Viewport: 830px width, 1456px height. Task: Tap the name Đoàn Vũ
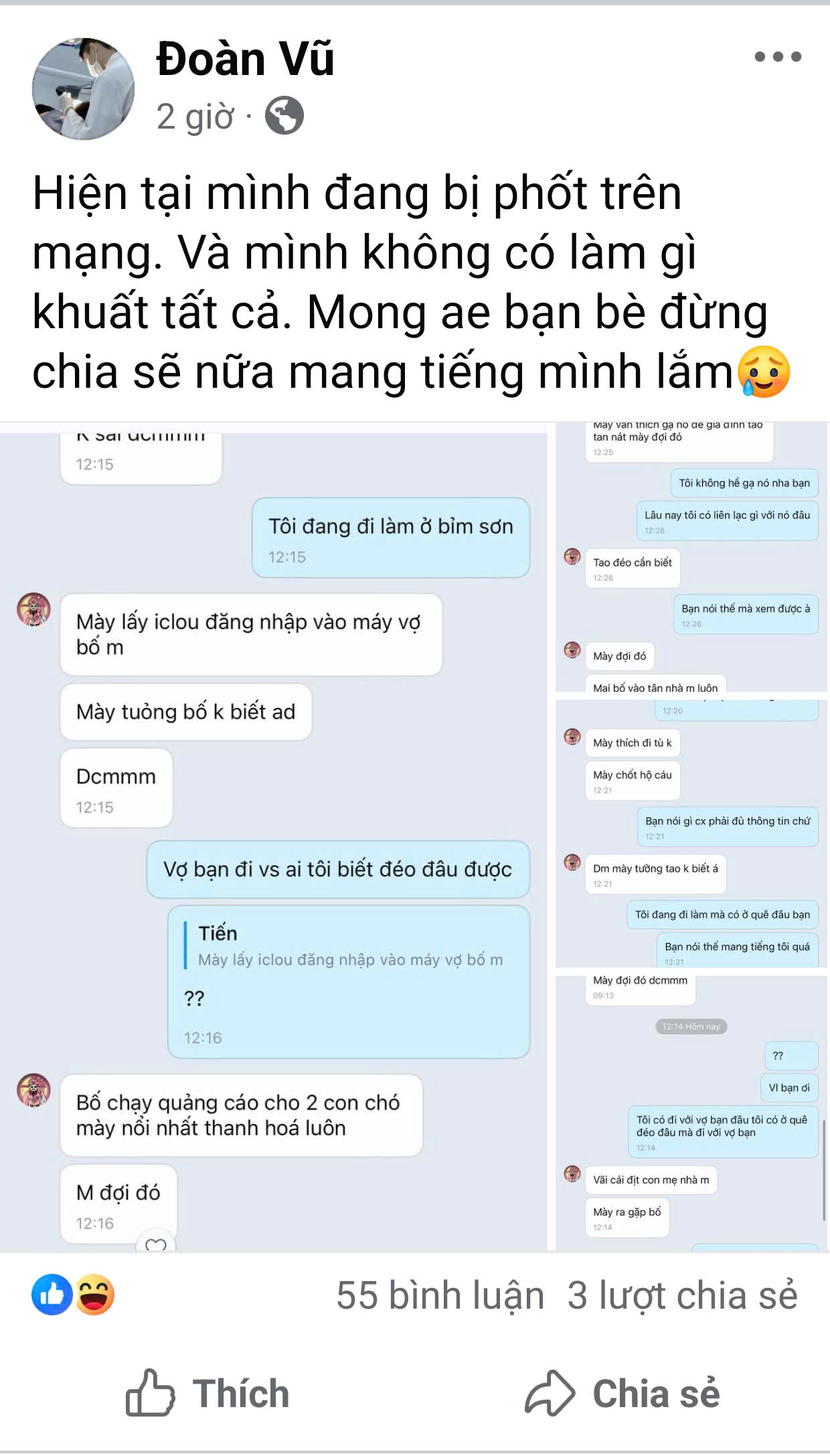pos(245,59)
